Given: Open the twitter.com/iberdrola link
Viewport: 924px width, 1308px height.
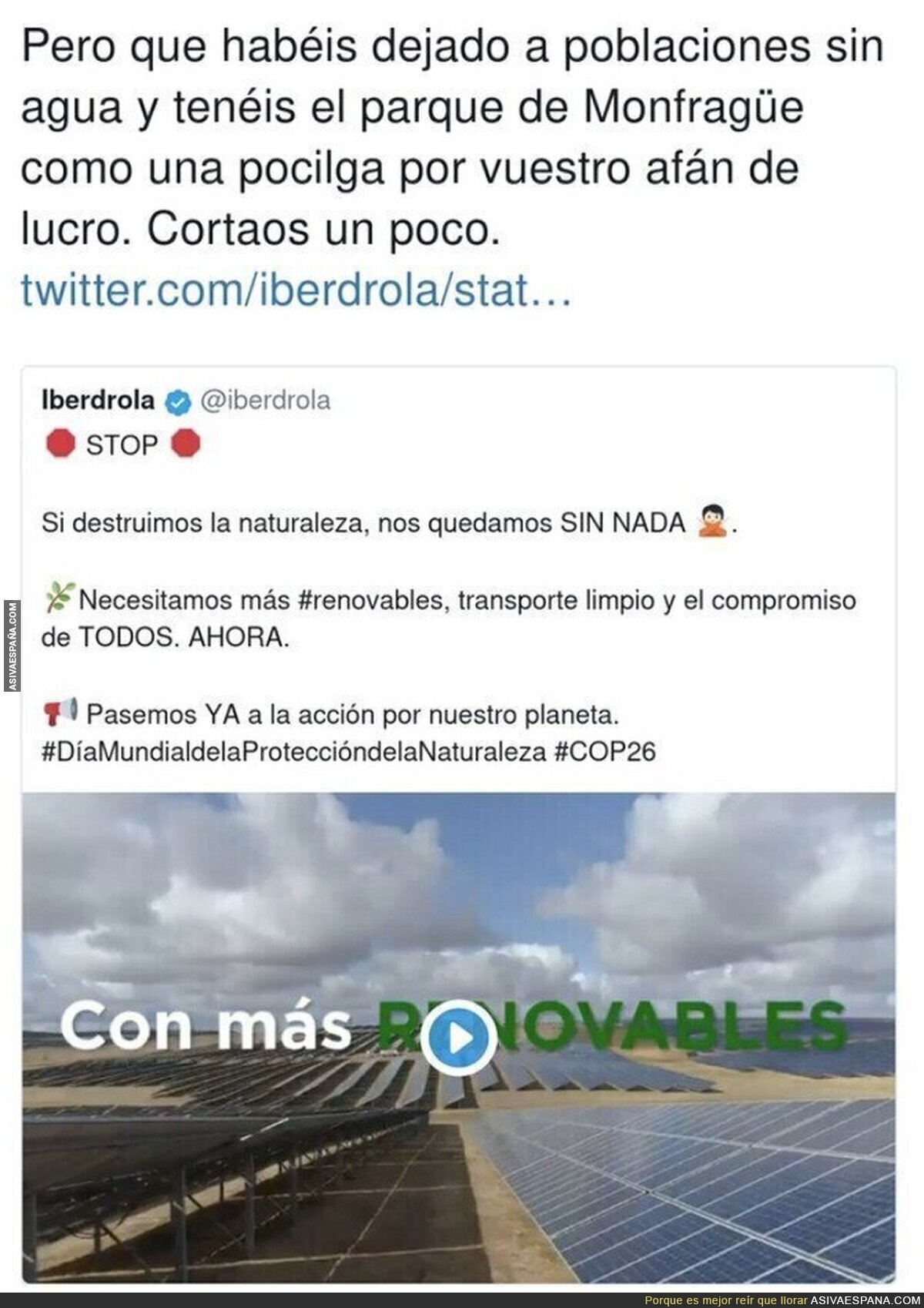Looking at the screenshot, I should coord(296,290).
